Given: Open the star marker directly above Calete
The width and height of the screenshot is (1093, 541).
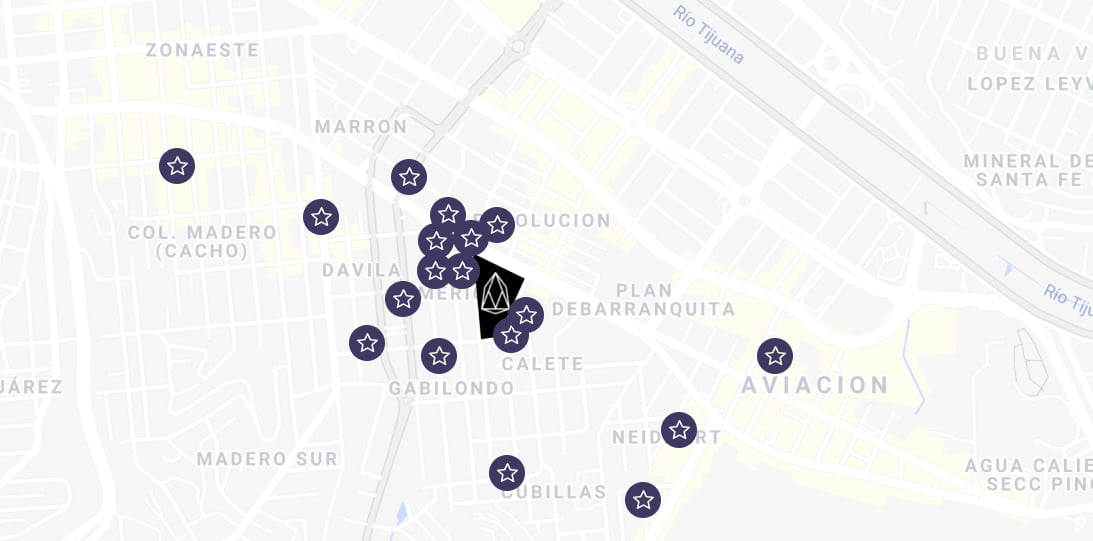Looking at the screenshot, I should pos(511,336).
